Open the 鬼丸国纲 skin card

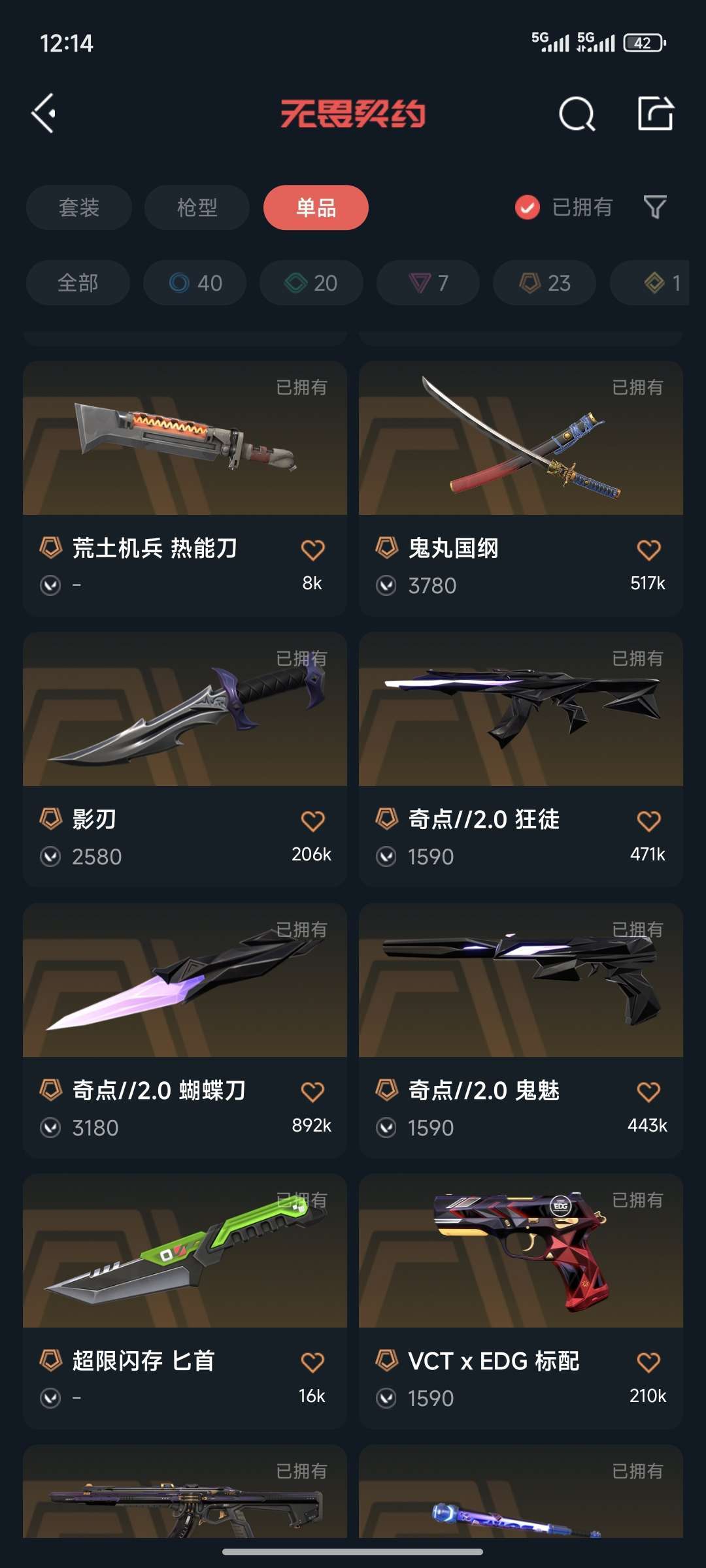[521, 488]
